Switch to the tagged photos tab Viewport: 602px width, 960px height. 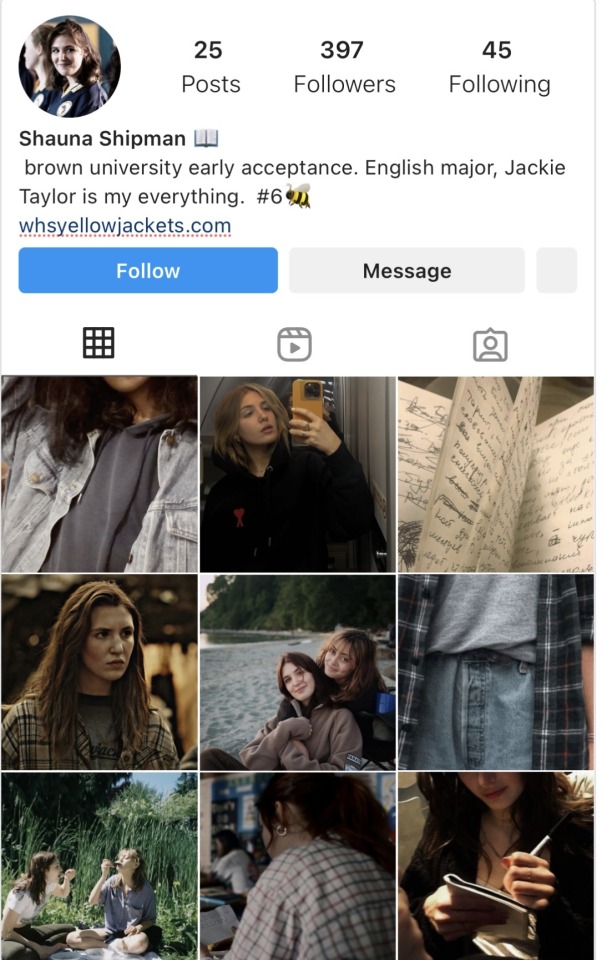coord(490,344)
